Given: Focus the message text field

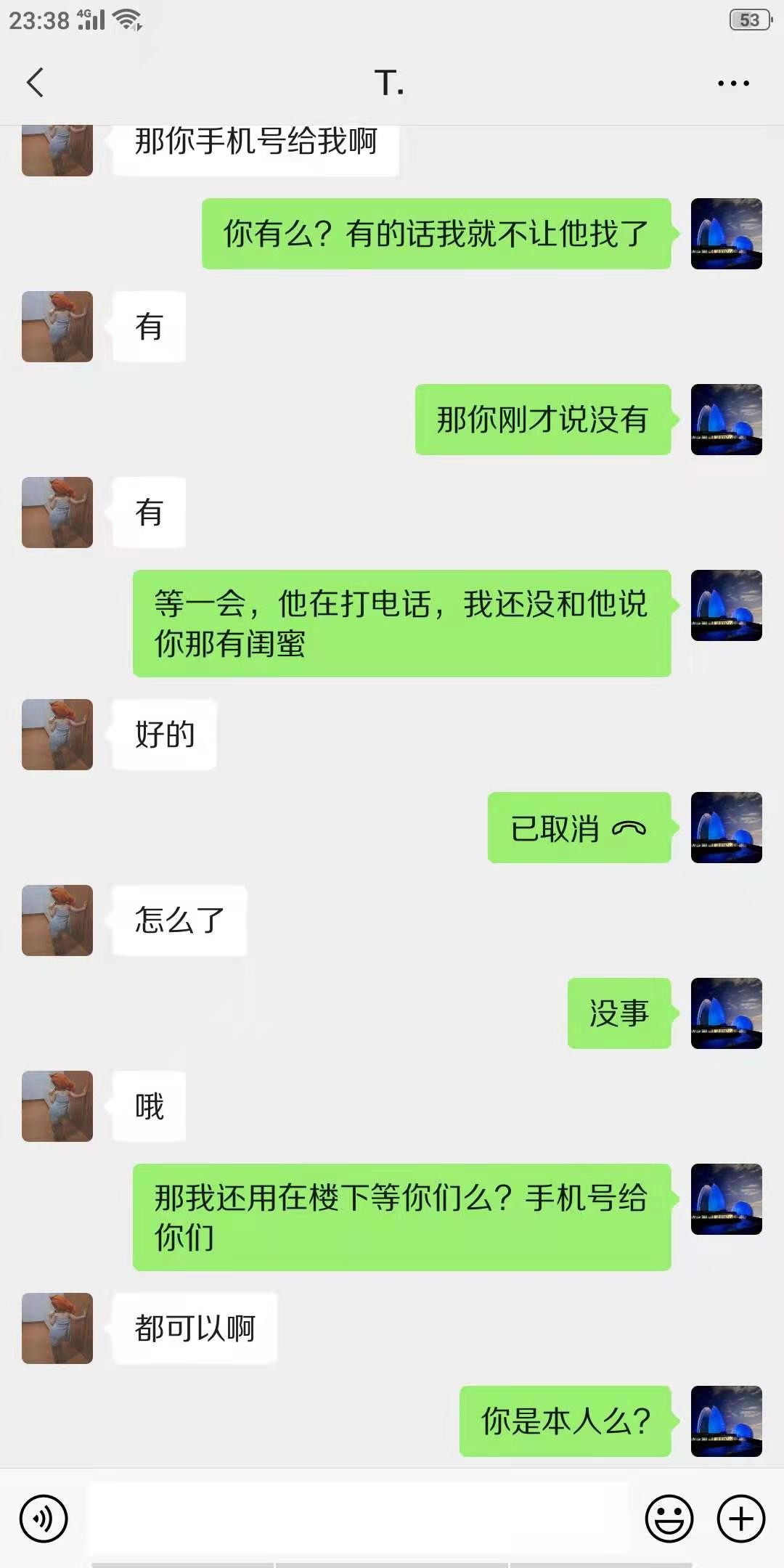Looking at the screenshot, I should point(357,1518).
